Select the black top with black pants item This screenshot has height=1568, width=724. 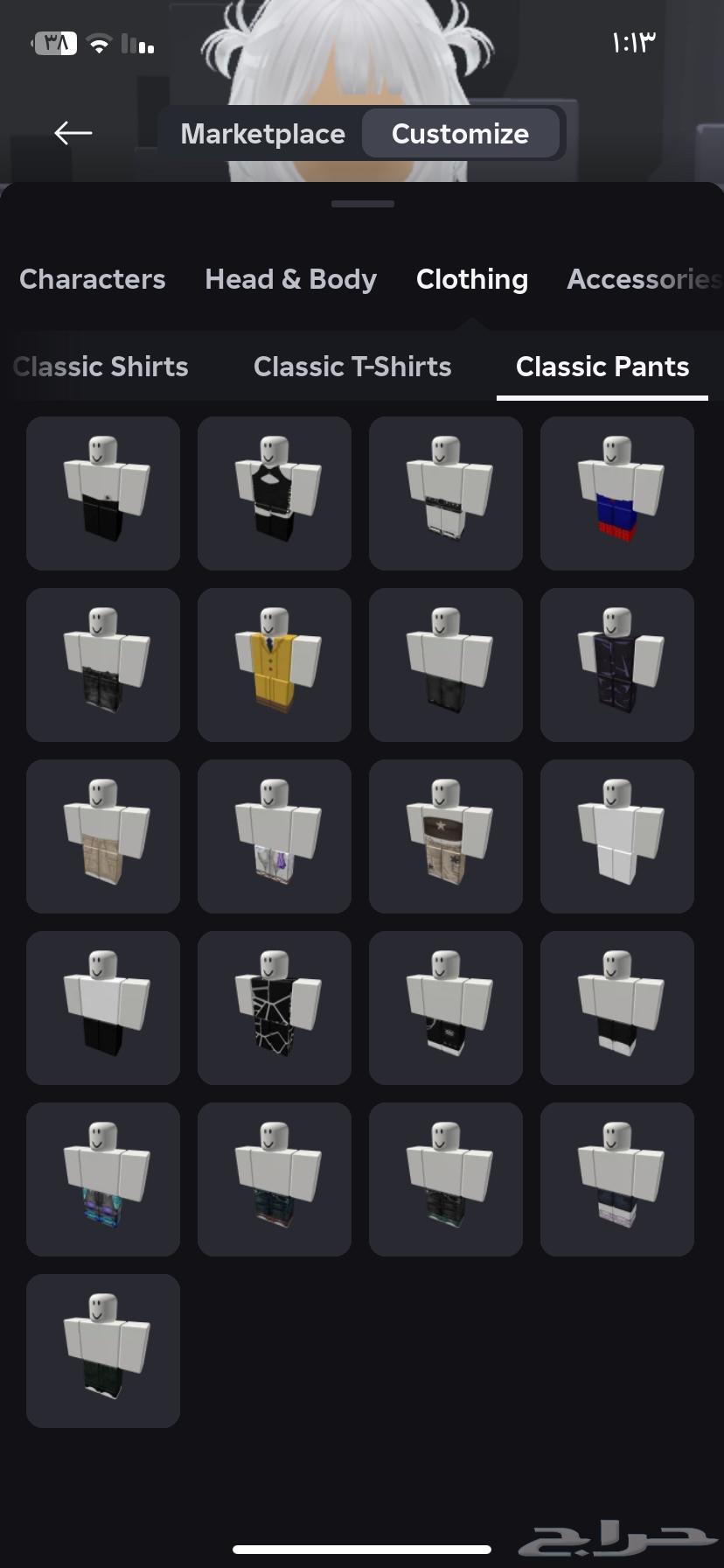[x=275, y=493]
